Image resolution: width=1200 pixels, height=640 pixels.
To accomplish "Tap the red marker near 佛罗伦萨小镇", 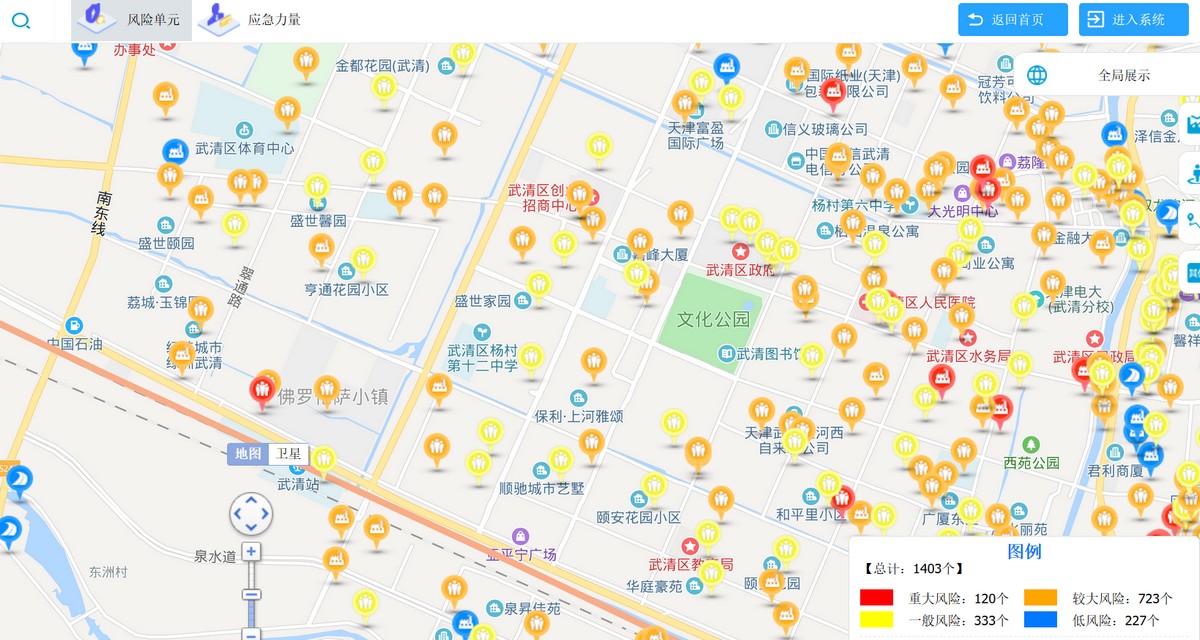I will pos(262,391).
